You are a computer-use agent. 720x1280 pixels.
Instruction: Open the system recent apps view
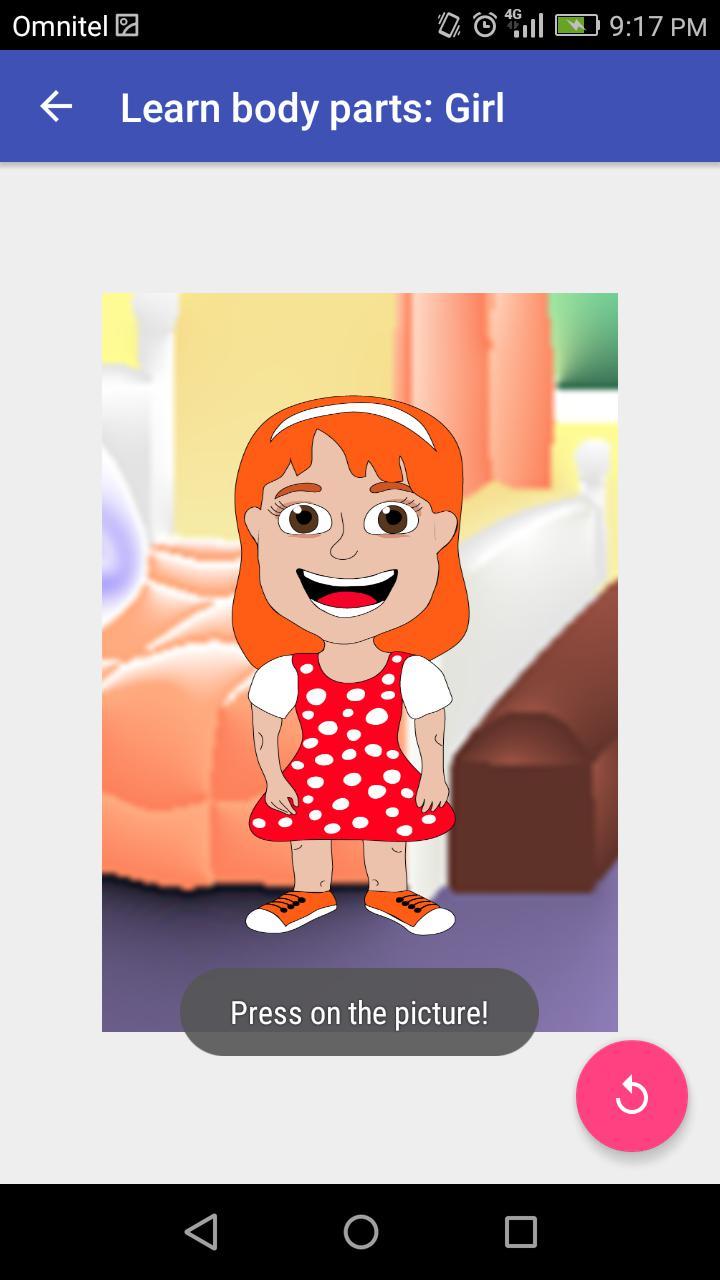(520, 1231)
